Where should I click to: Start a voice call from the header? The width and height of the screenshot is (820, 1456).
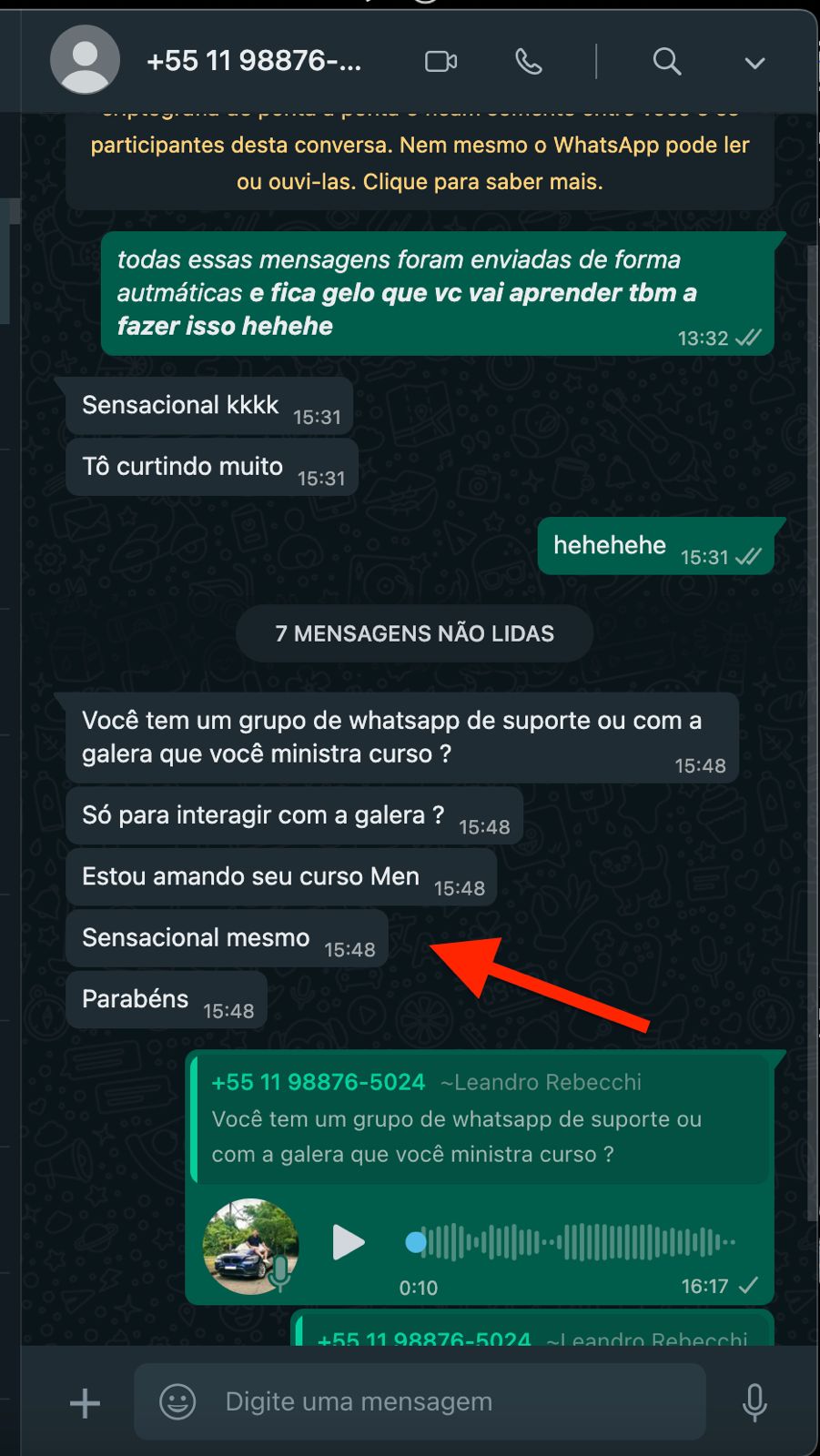[529, 62]
